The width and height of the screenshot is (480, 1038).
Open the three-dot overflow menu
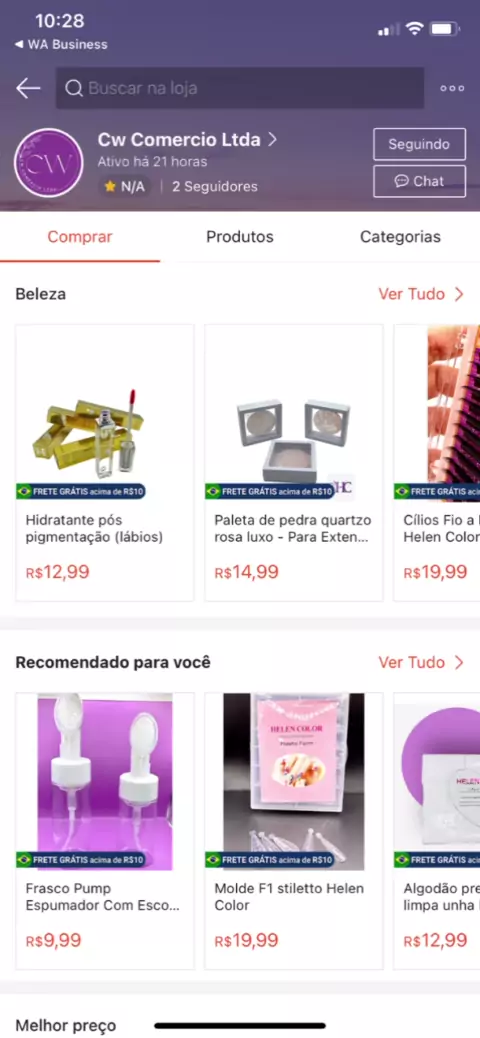pos(452,88)
